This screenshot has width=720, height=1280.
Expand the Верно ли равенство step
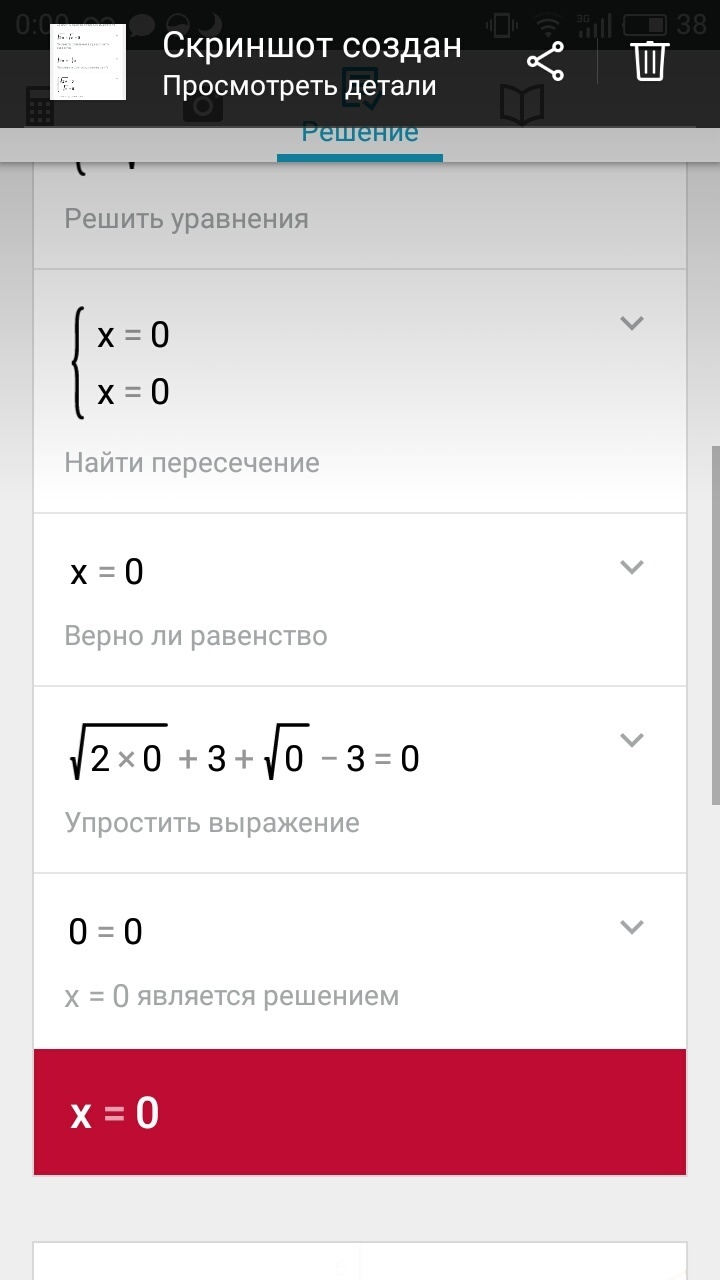(631, 567)
